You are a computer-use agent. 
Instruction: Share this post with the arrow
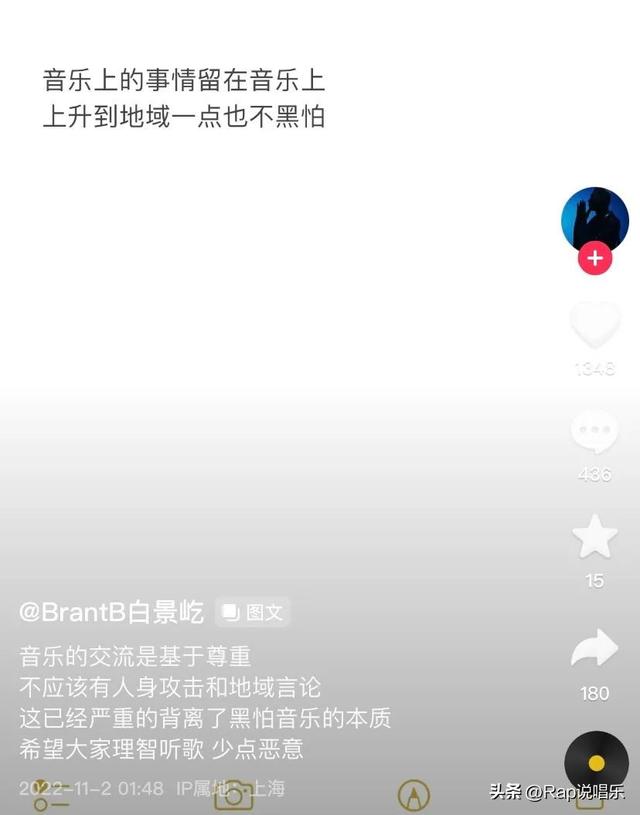(x=595, y=649)
